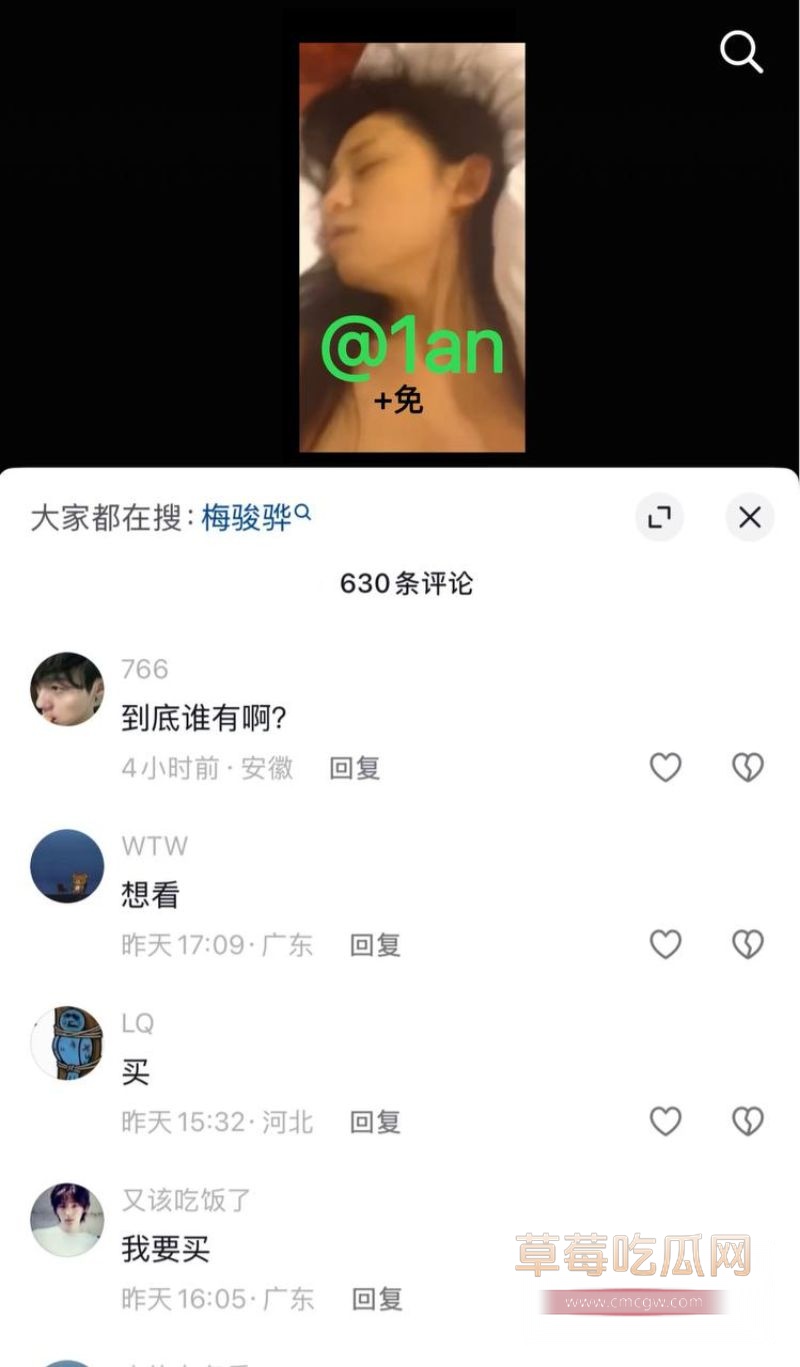Open 766's profile avatar
Screen dimensions: 800x1367
[66, 689]
